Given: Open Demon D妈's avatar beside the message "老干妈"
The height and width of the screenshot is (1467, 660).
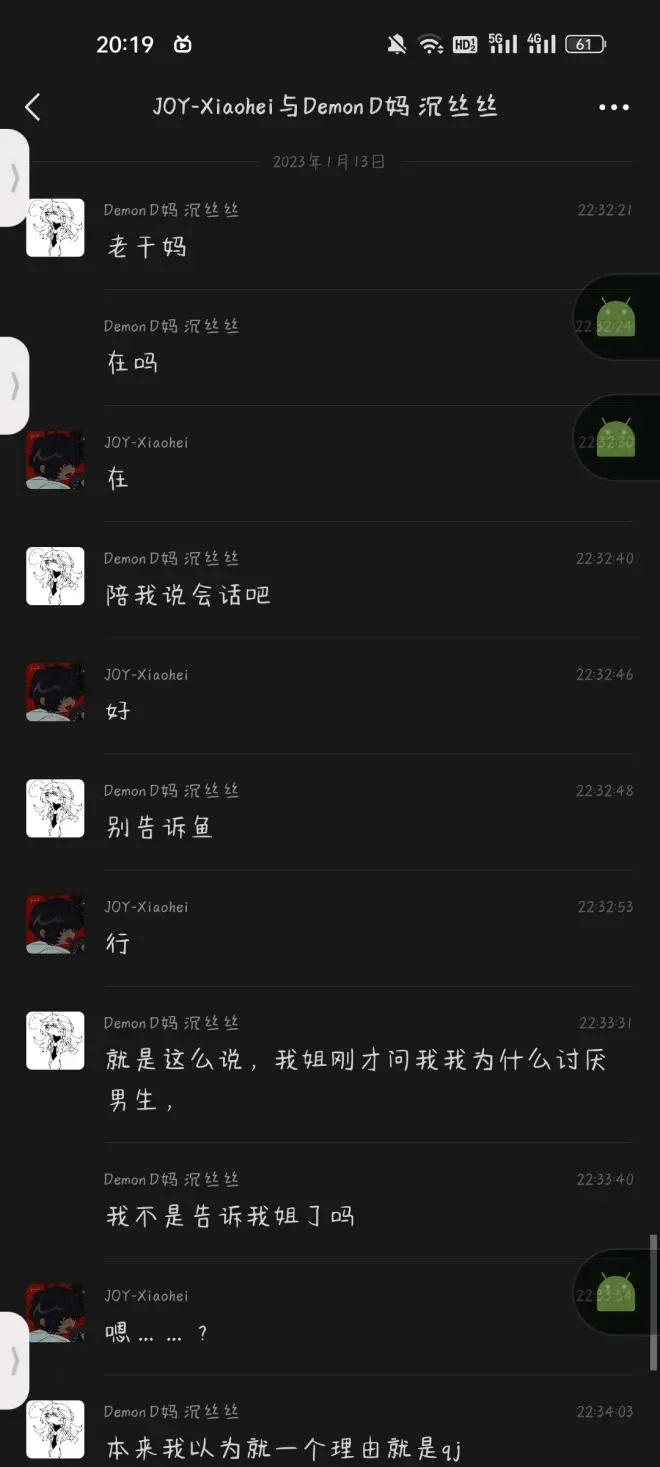Looking at the screenshot, I should pos(55,228).
